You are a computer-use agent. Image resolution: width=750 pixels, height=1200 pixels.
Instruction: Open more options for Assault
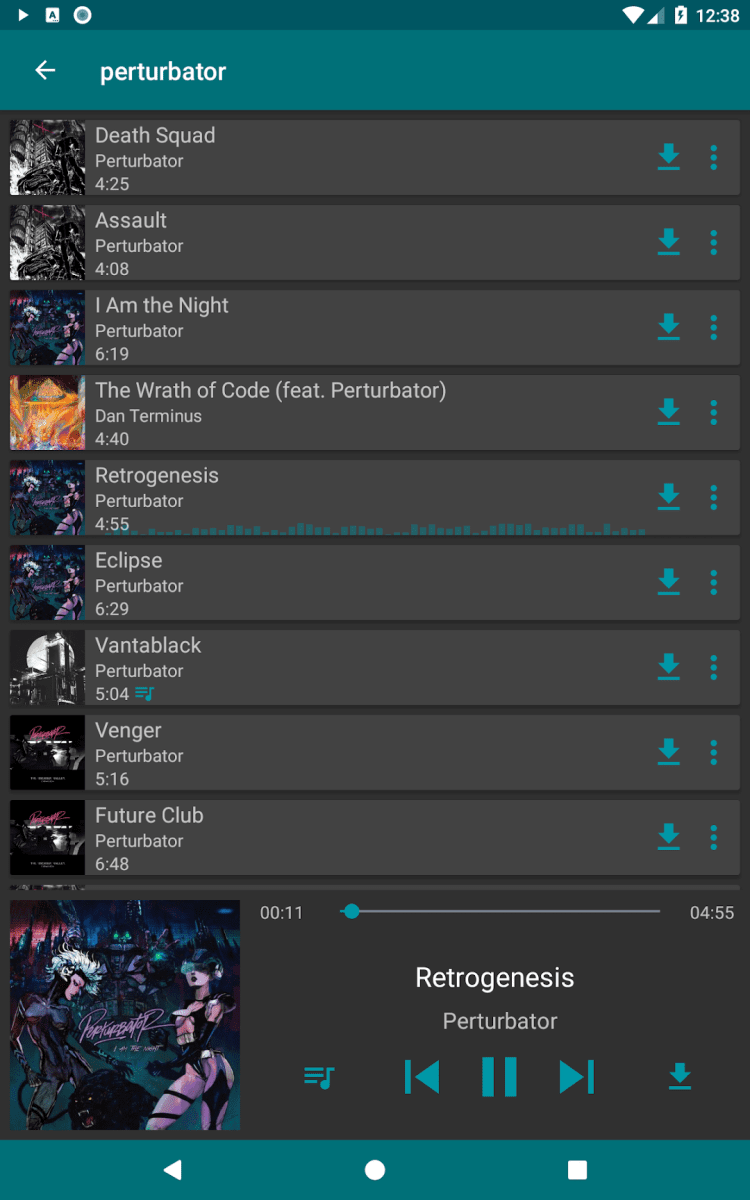714,242
